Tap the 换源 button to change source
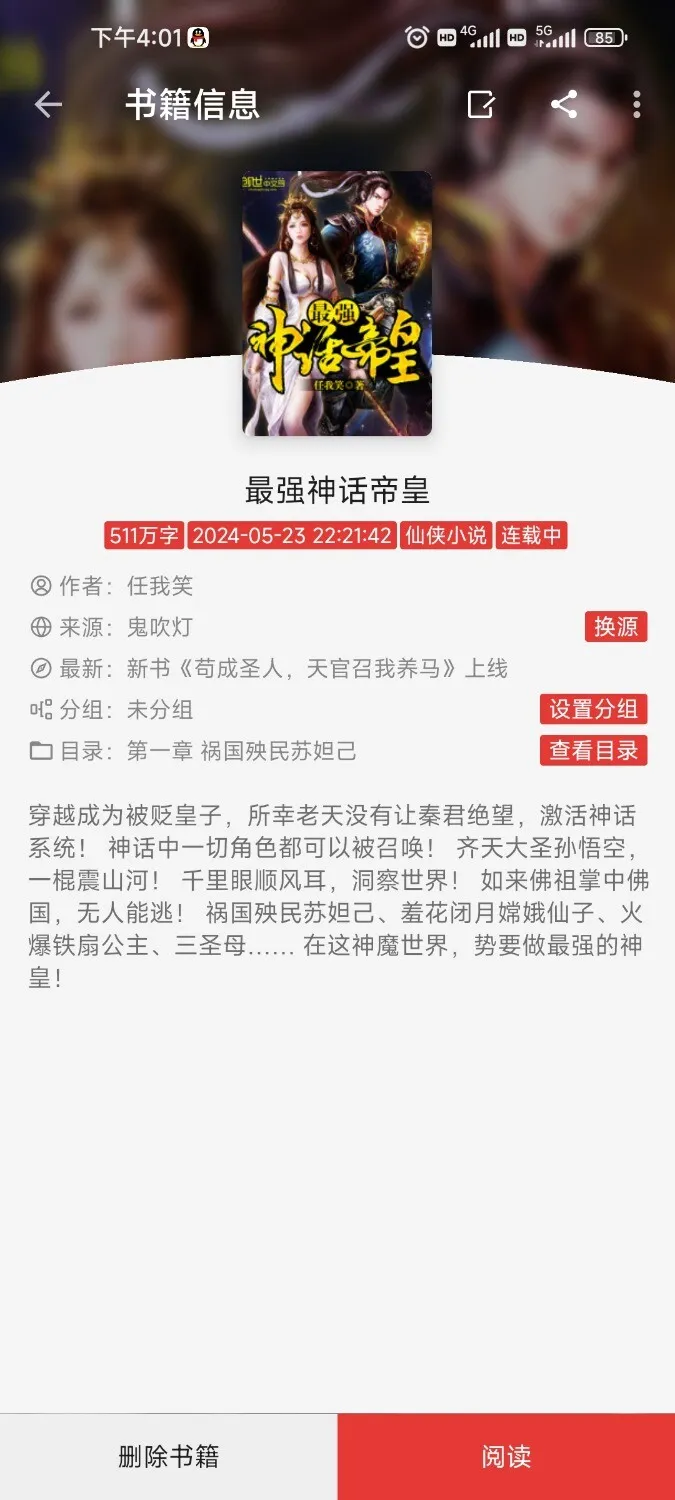 (616, 627)
